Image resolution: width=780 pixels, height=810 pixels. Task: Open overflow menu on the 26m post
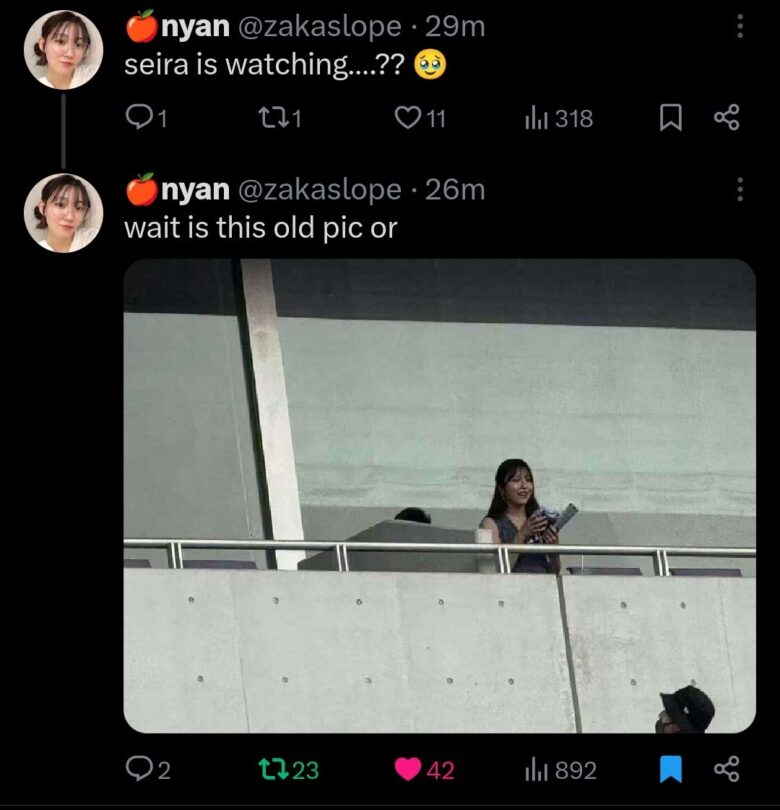coord(740,189)
